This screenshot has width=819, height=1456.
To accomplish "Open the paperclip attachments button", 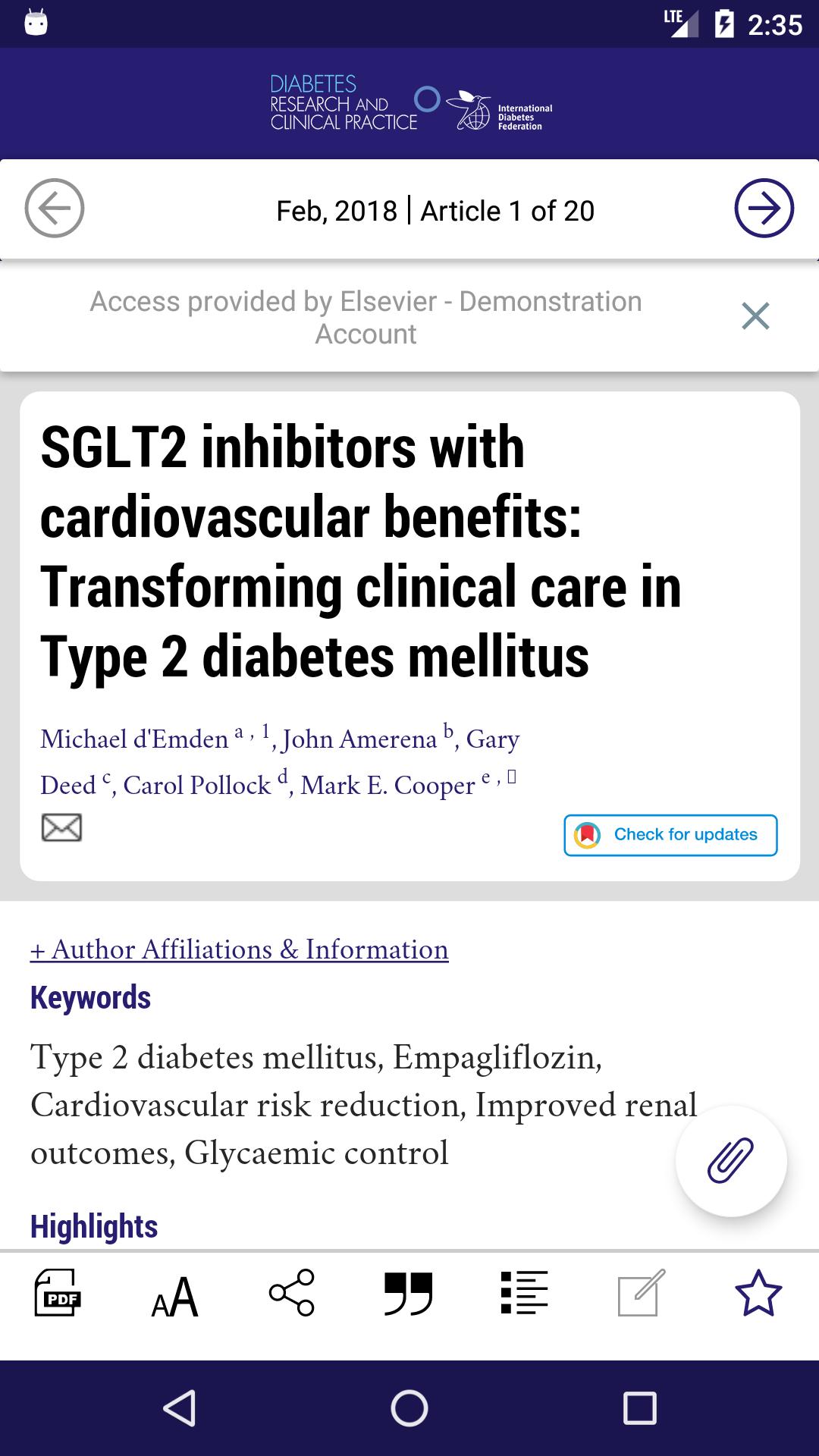I will (x=731, y=1161).
